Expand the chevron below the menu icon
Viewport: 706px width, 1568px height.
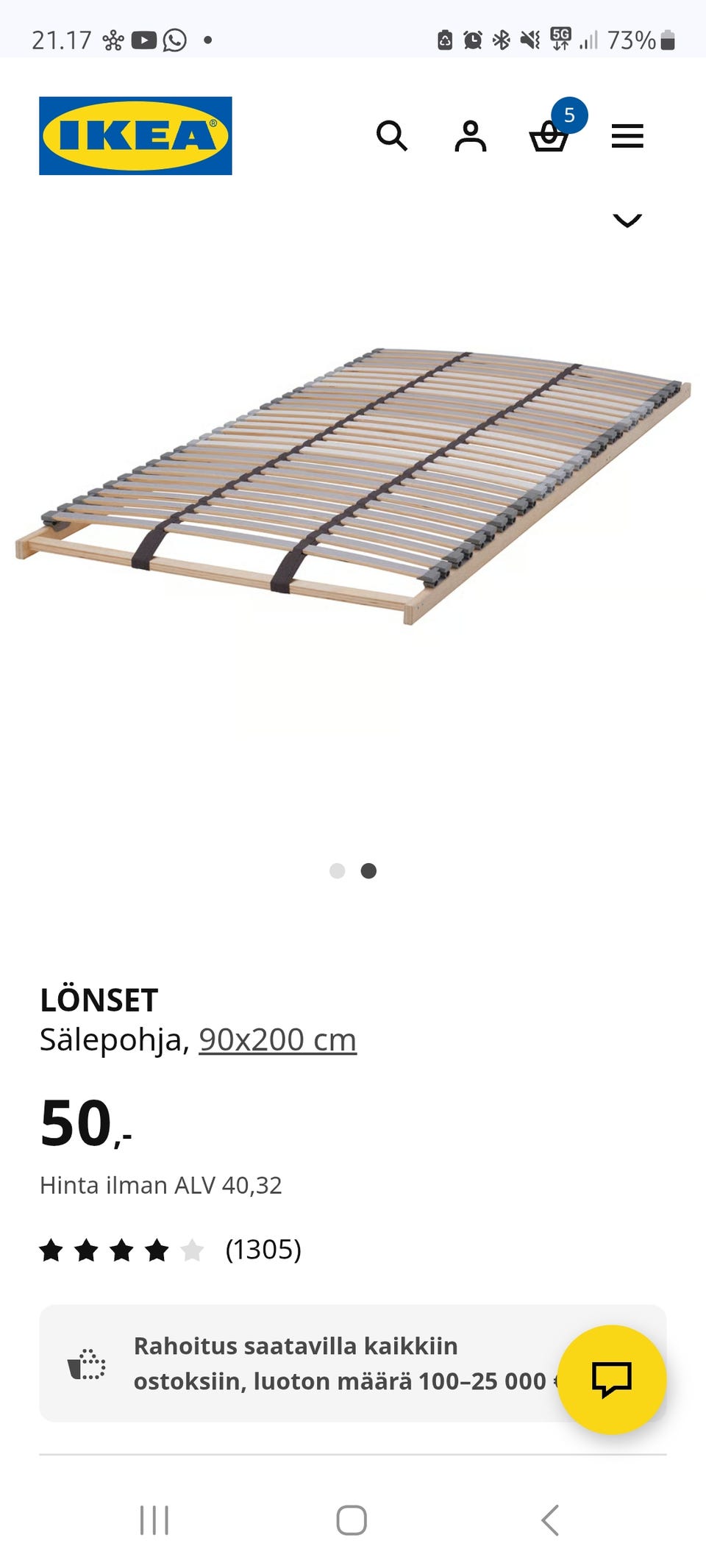pos(627,220)
